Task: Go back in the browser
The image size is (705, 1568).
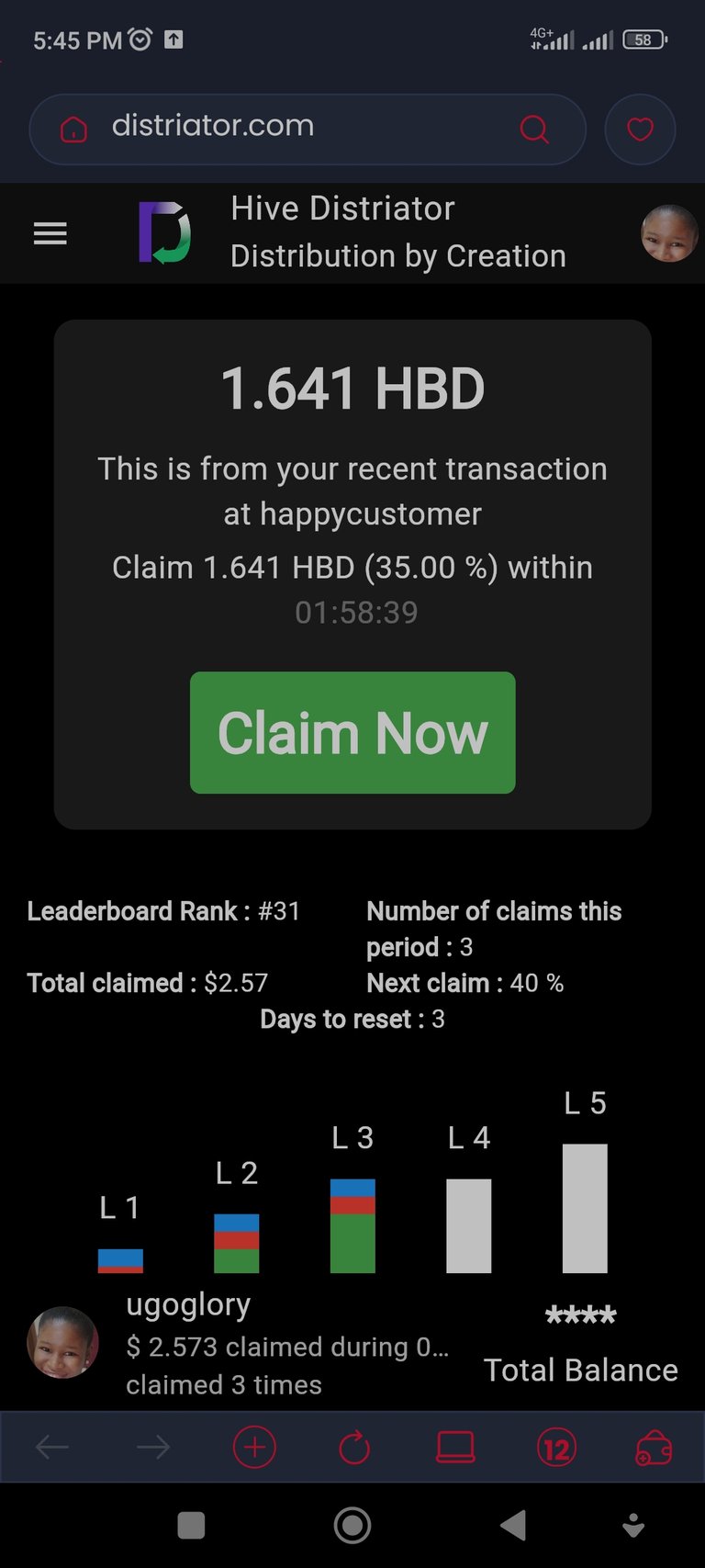Action: [x=51, y=1448]
